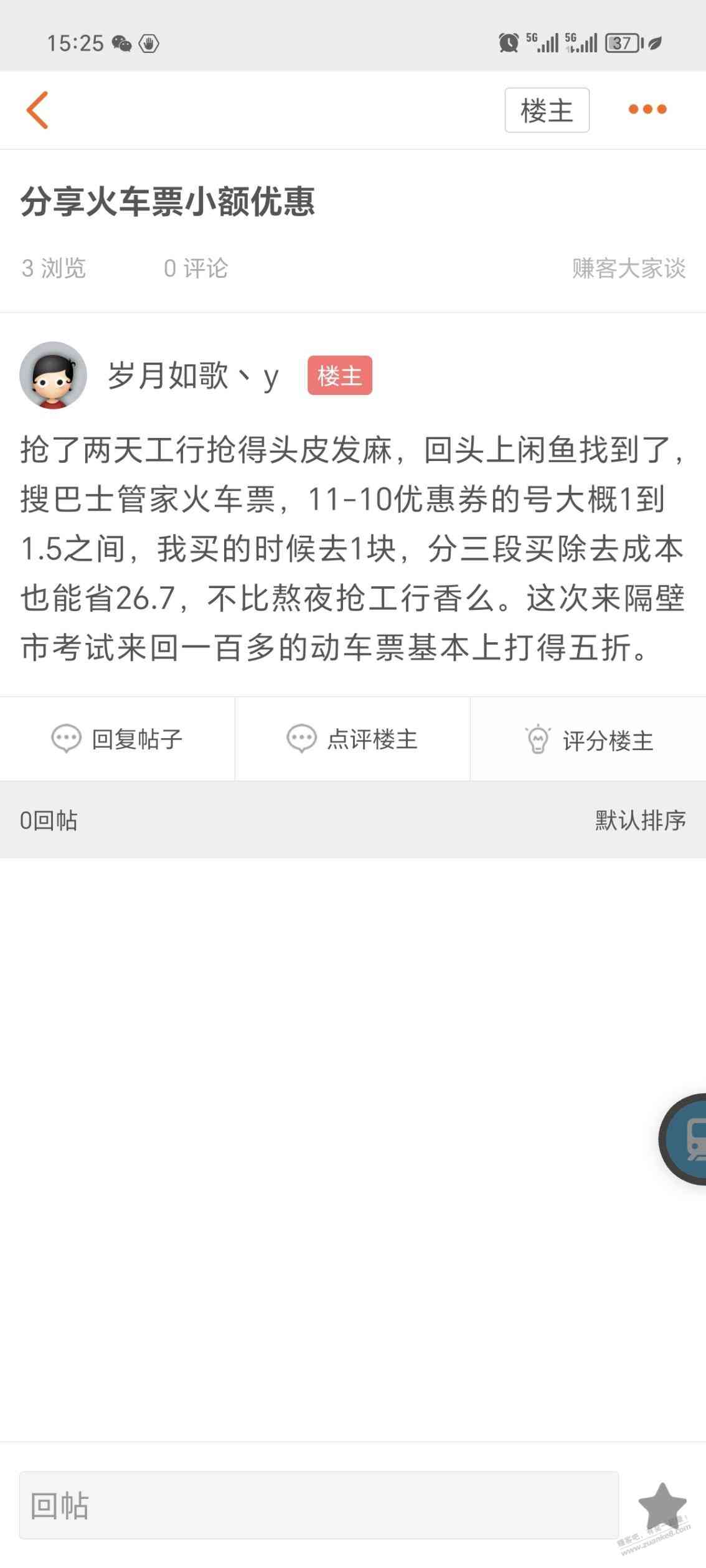Change sorting with 默认排序
706x1568 pixels.
coord(640,820)
